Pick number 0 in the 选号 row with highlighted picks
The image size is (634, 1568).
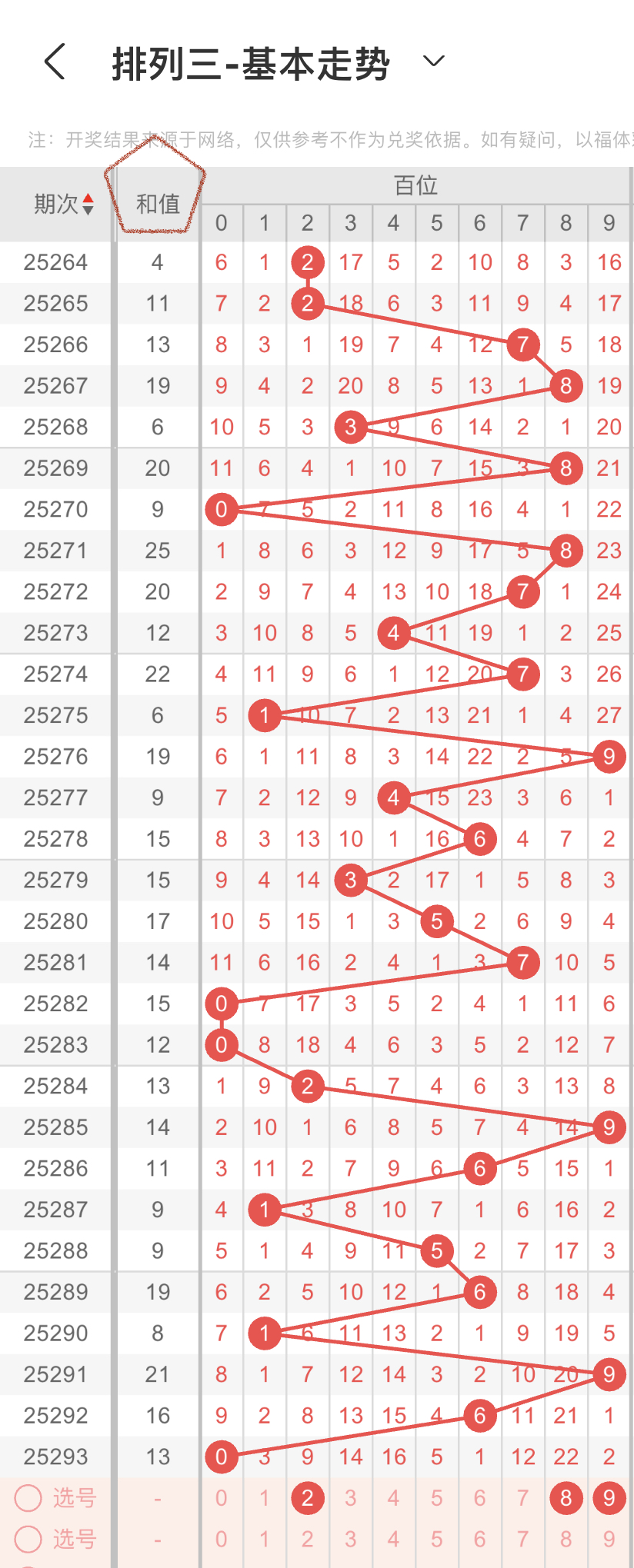[221, 1498]
